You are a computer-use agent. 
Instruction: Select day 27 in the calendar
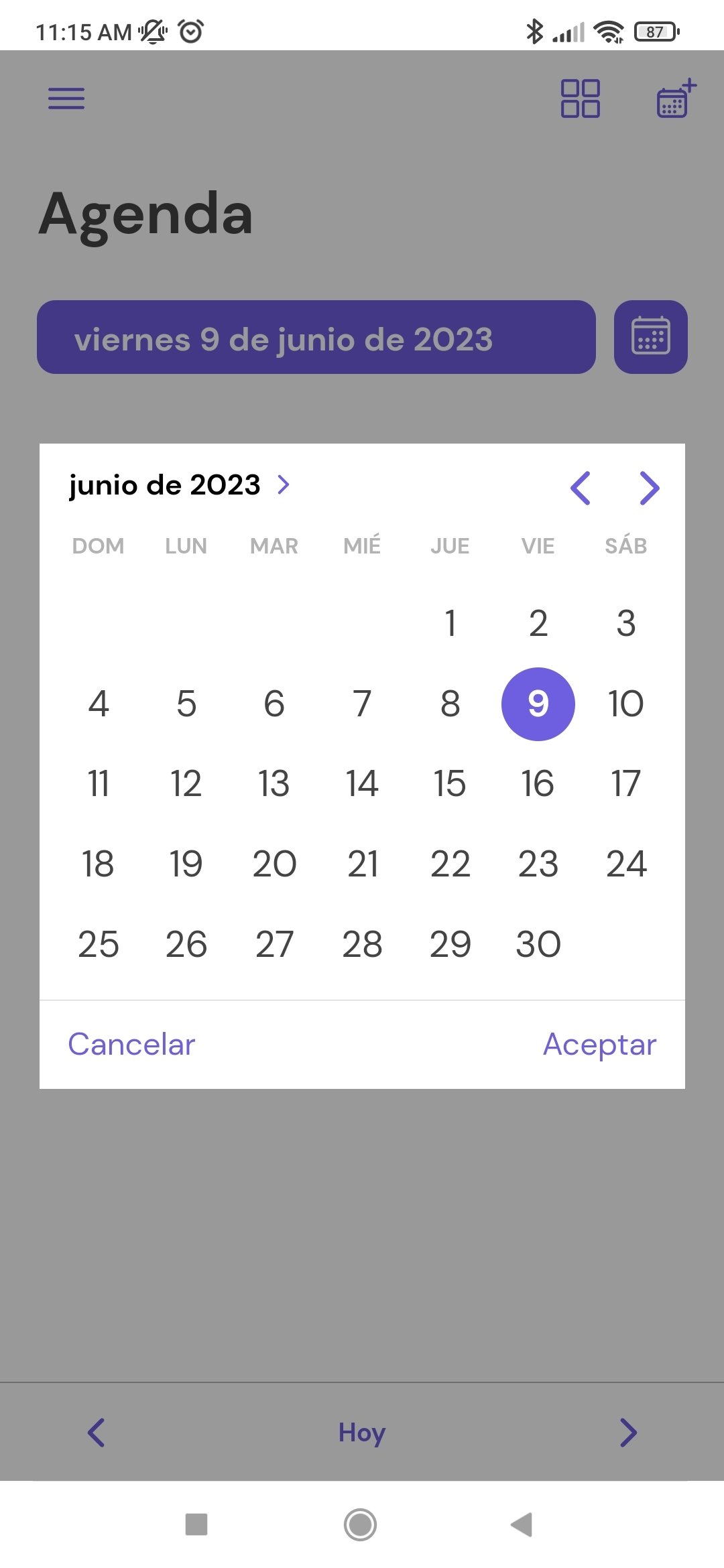point(274,944)
